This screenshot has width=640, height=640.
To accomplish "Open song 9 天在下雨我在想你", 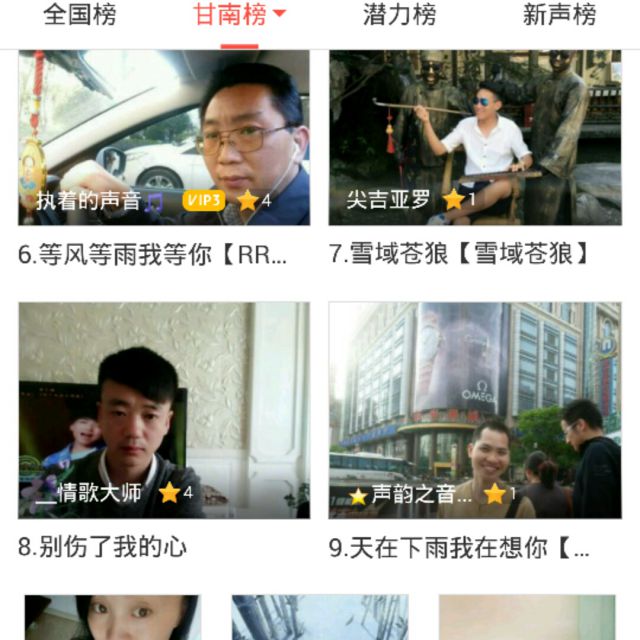I will (475, 410).
